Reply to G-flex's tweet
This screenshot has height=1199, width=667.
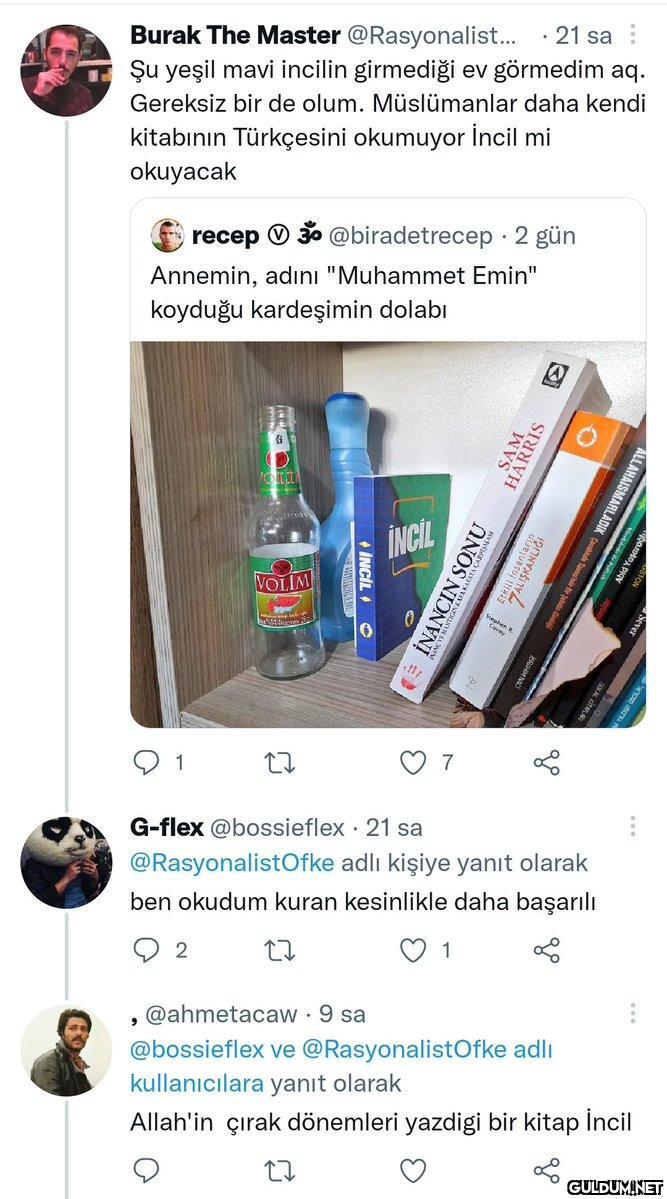(x=146, y=950)
